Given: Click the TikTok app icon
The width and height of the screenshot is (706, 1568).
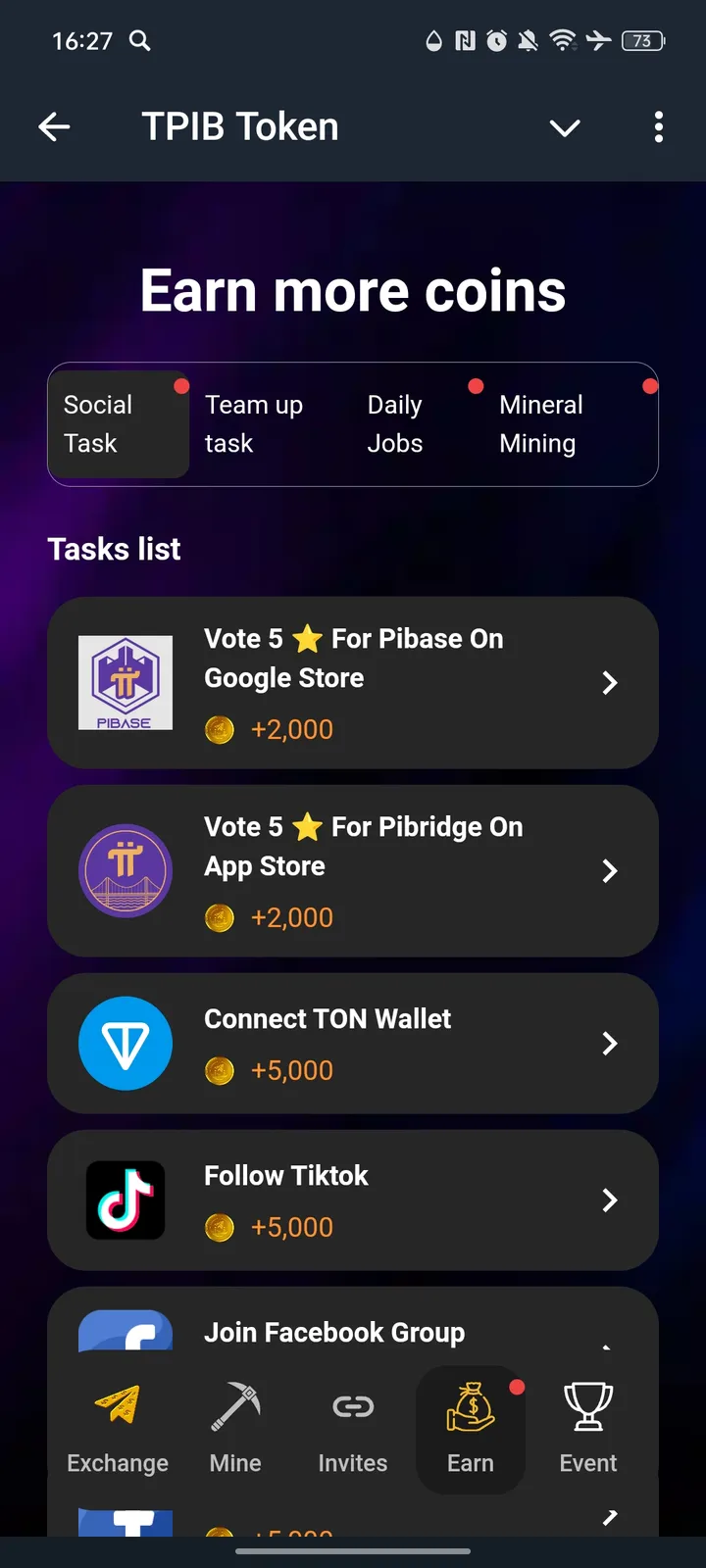Looking at the screenshot, I should (x=126, y=1200).
